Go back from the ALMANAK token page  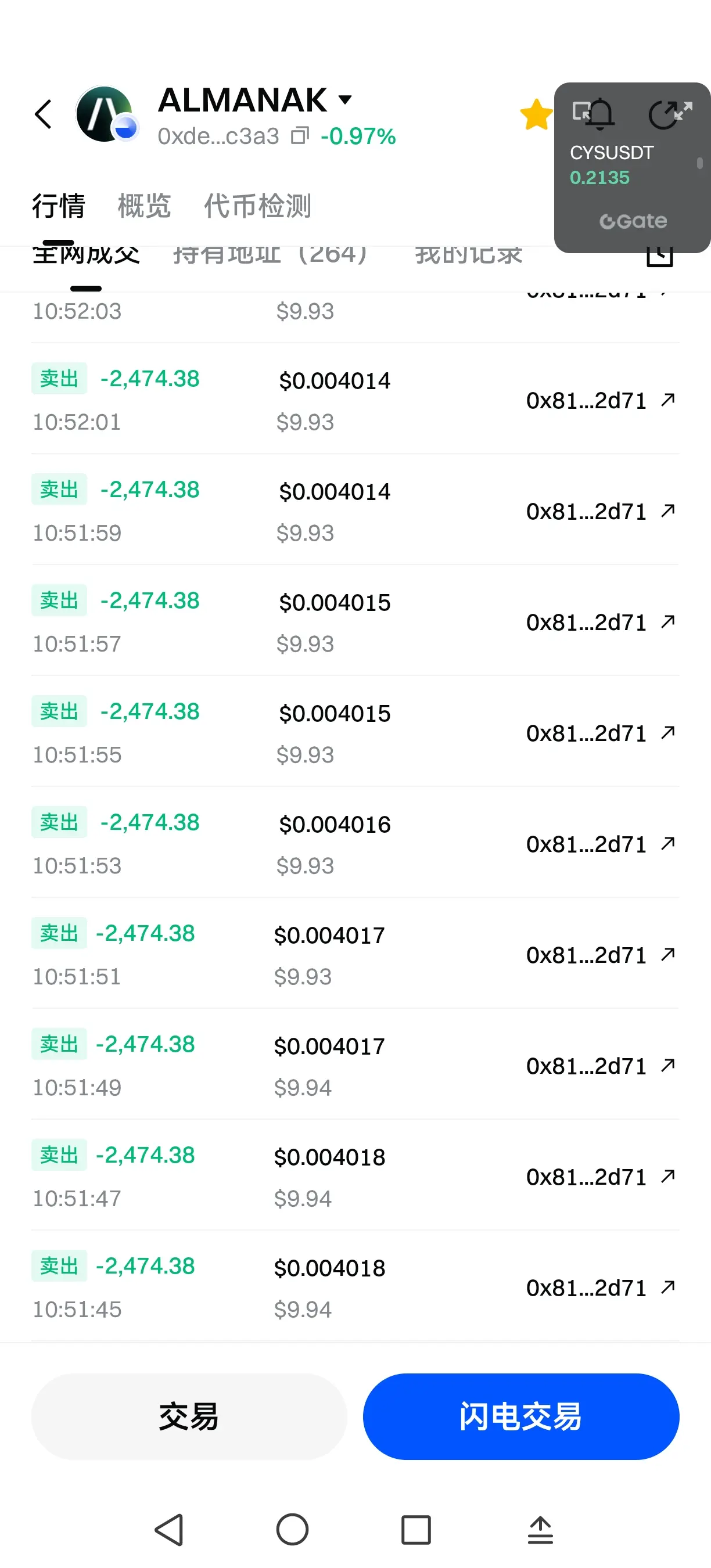click(x=44, y=114)
